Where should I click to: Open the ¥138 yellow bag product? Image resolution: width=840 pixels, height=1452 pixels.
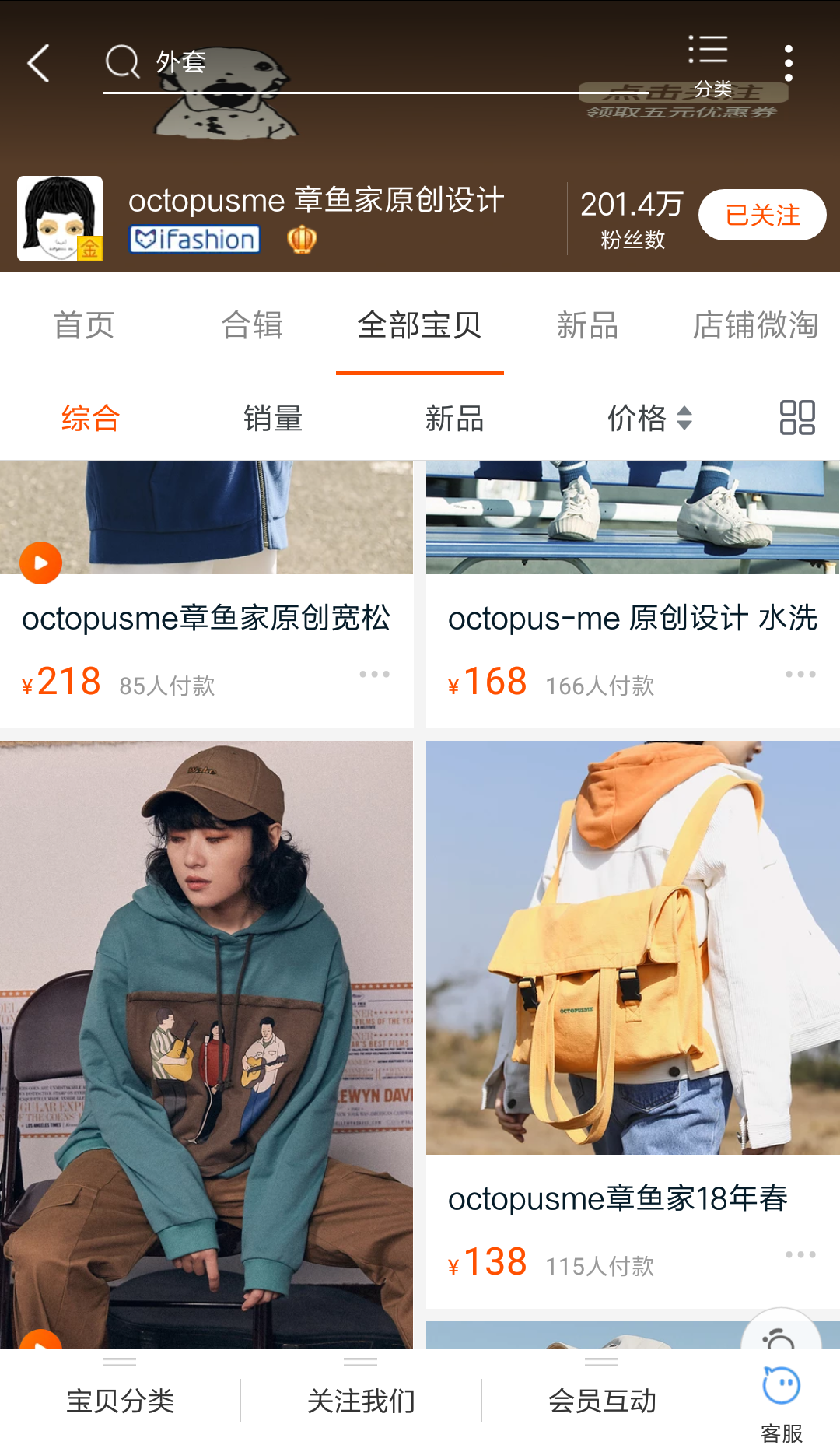pos(632,973)
